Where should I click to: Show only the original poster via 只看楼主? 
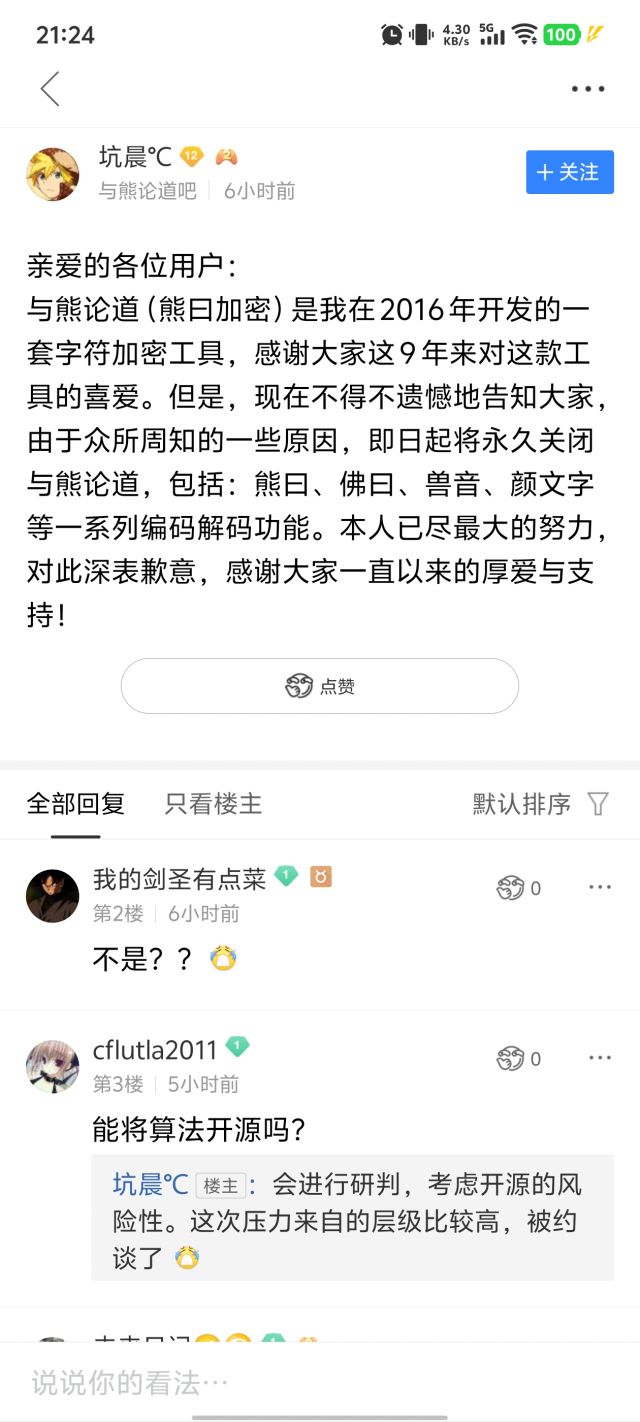[x=213, y=803]
